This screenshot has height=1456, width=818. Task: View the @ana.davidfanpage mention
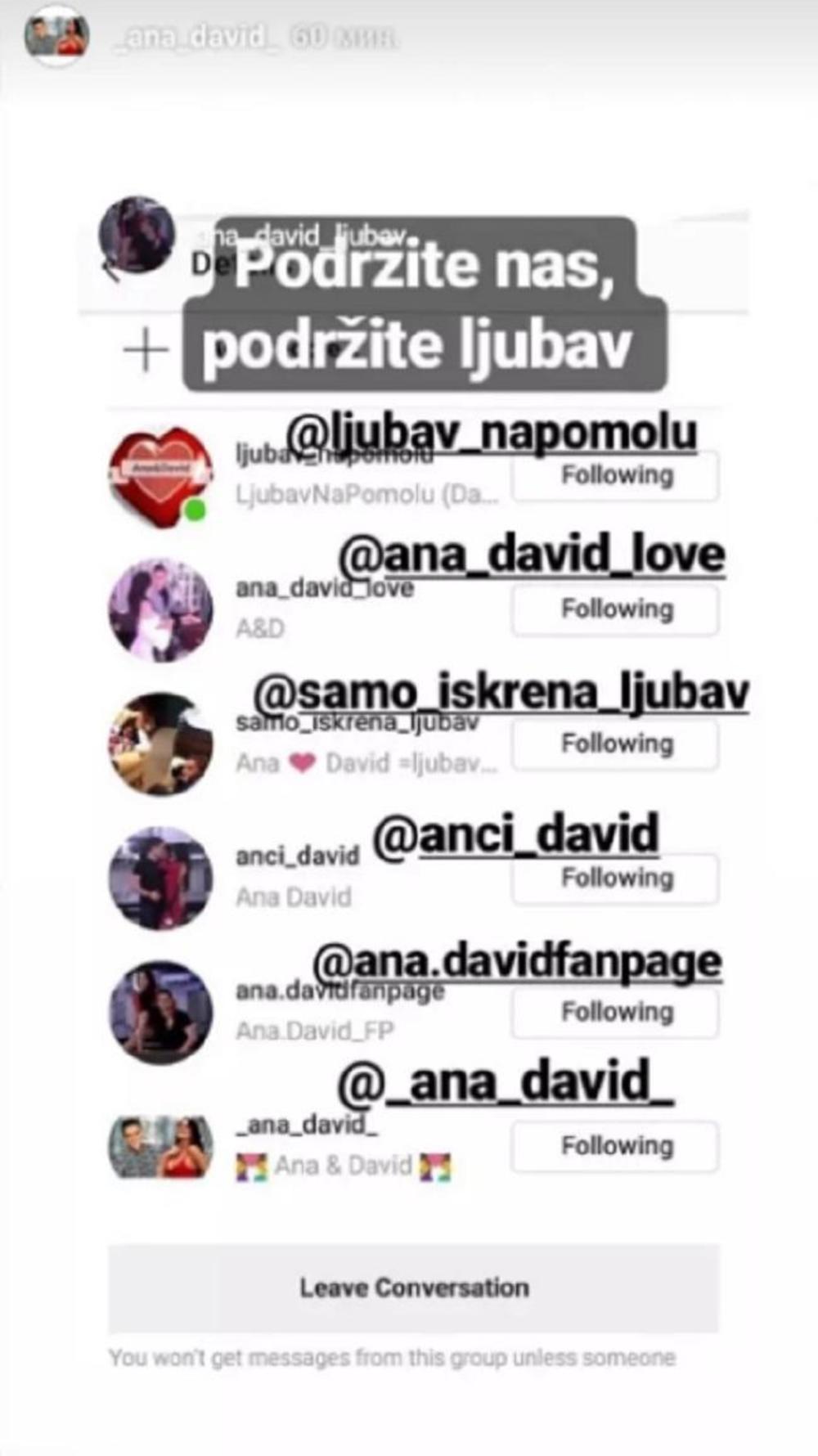click(517, 961)
